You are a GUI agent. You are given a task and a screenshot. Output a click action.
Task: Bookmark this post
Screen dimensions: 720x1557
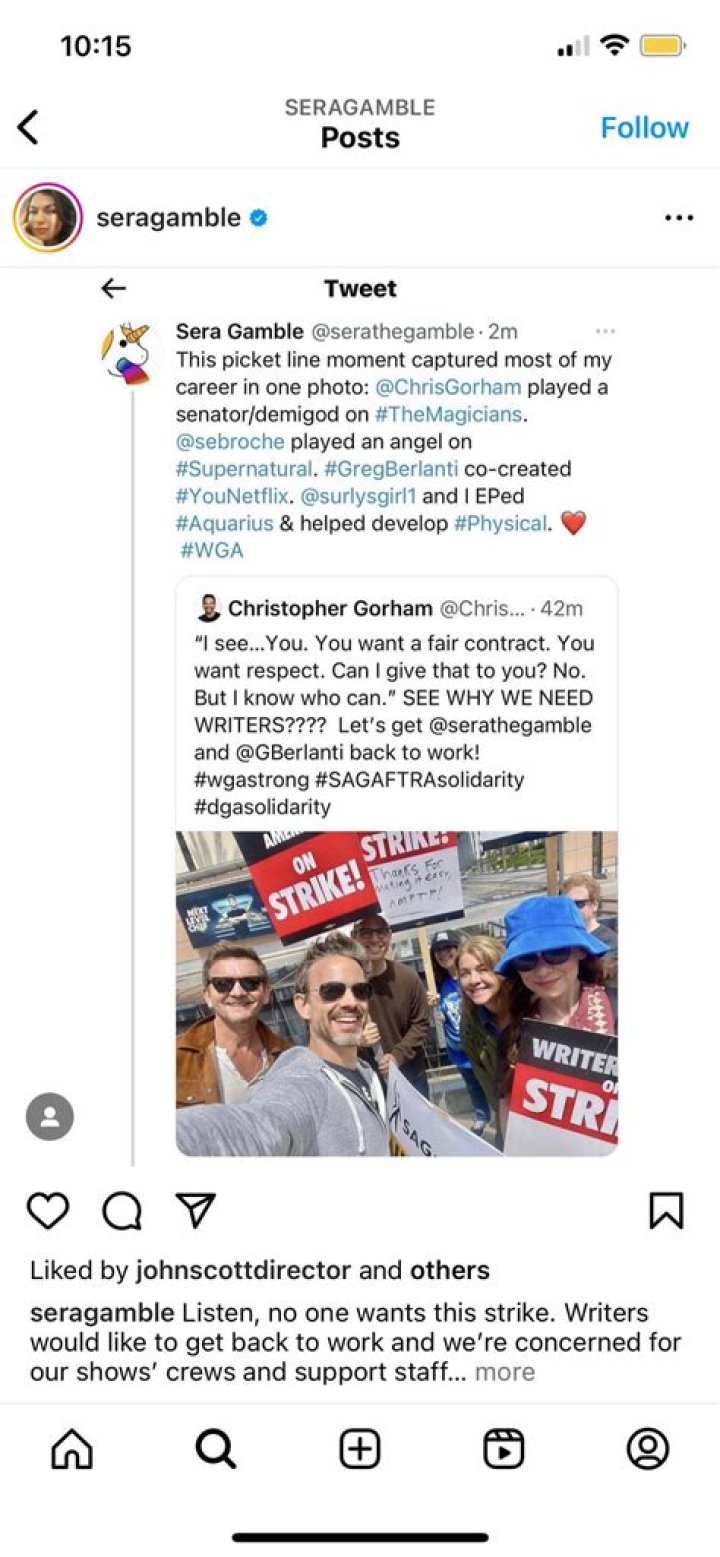tap(666, 1211)
